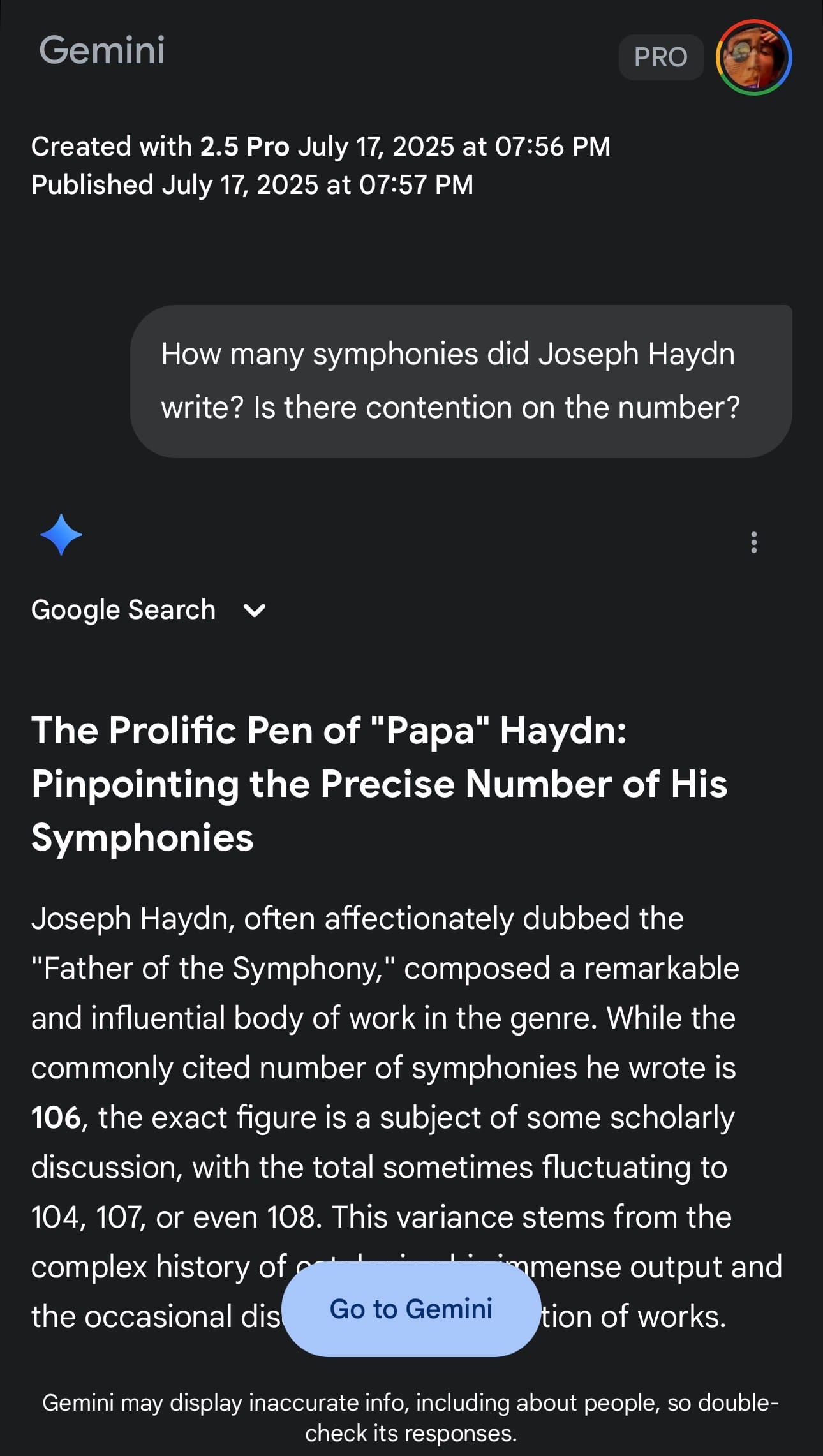Viewport: 823px width, 1456px height.
Task: Expand the Google Search dropdown
Action: click(254, 611)
